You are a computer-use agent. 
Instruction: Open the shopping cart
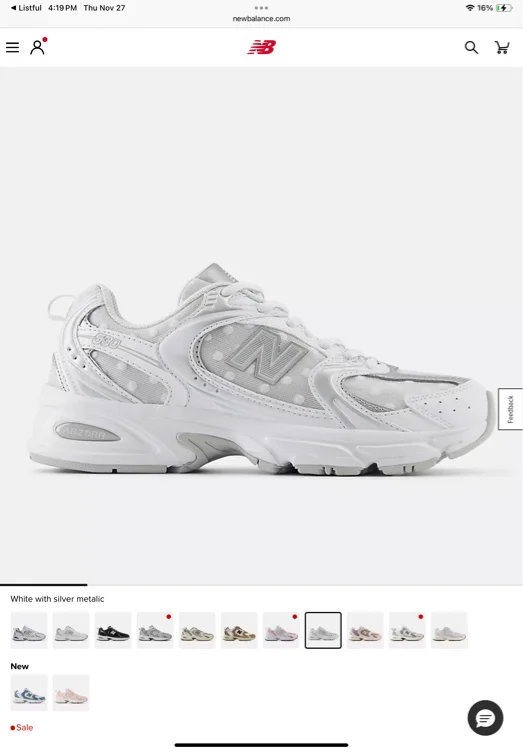(502, 47)
